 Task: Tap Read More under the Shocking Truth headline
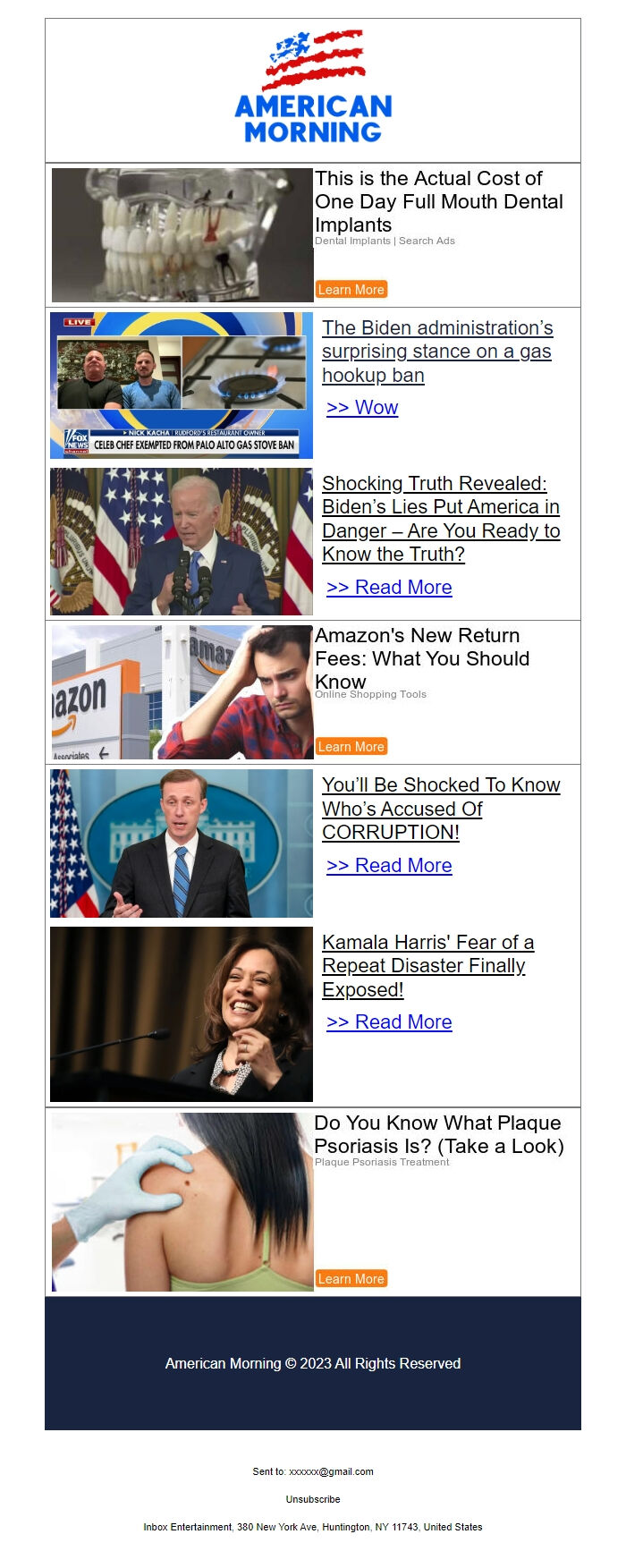click(x=389, y=588)
